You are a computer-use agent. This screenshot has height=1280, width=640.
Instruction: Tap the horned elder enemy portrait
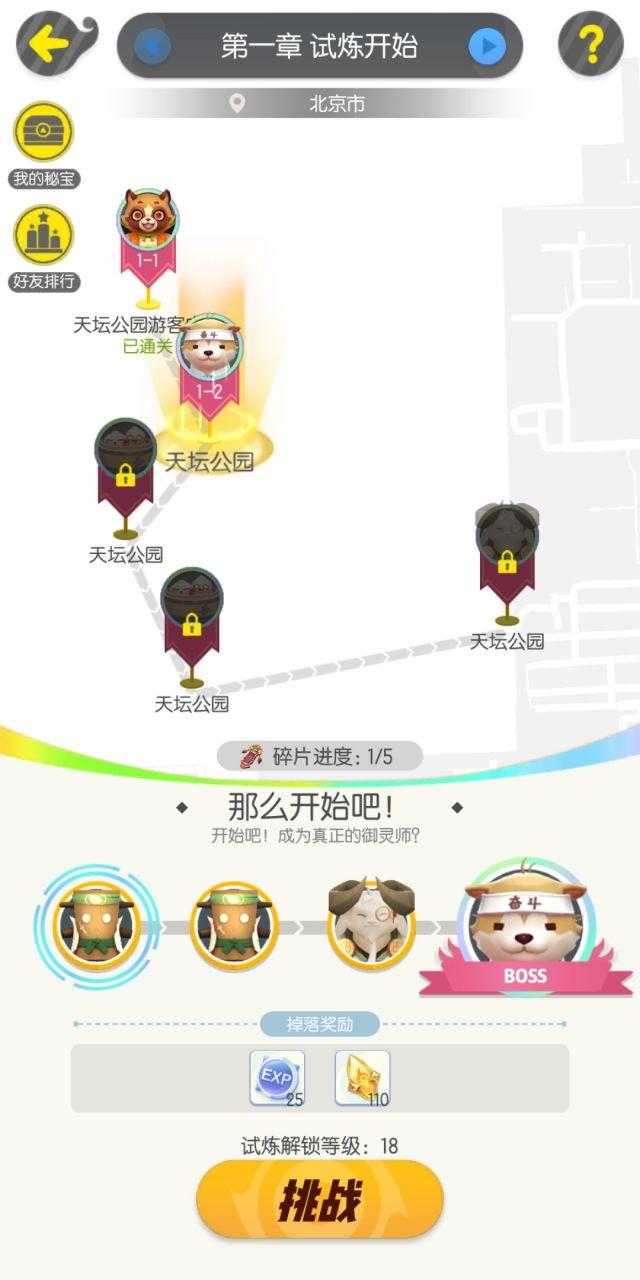371,927
